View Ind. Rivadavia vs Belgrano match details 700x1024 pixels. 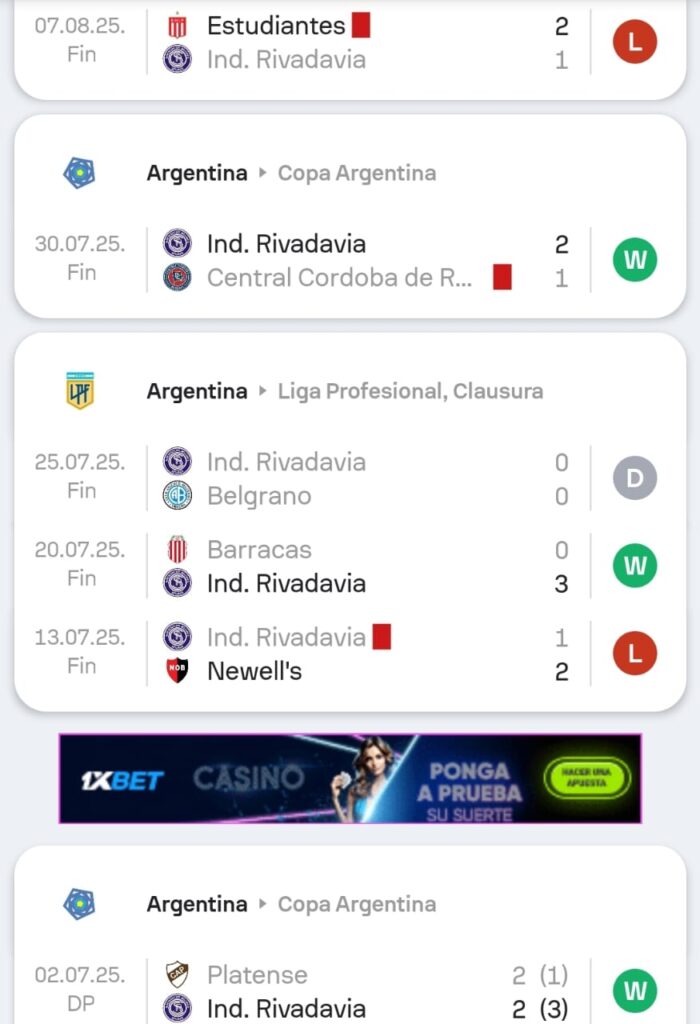click(350, 479)
